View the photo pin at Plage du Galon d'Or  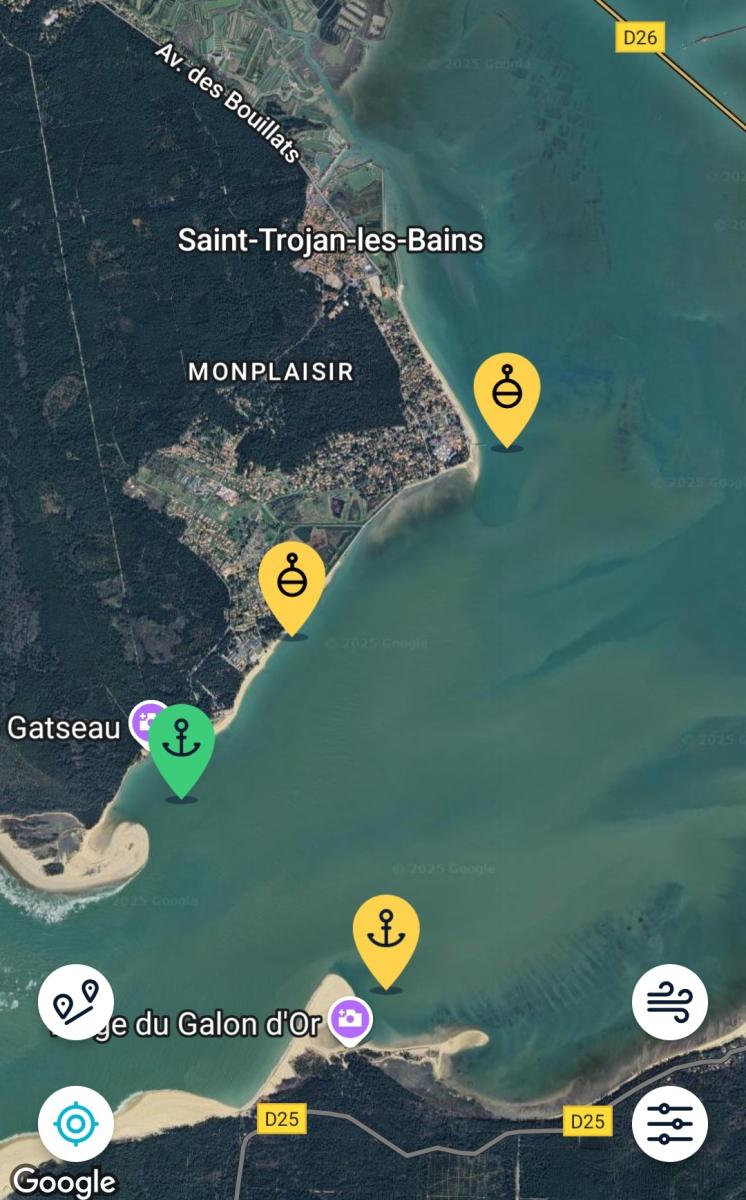pyautogui.click(x=351, y=1020)
